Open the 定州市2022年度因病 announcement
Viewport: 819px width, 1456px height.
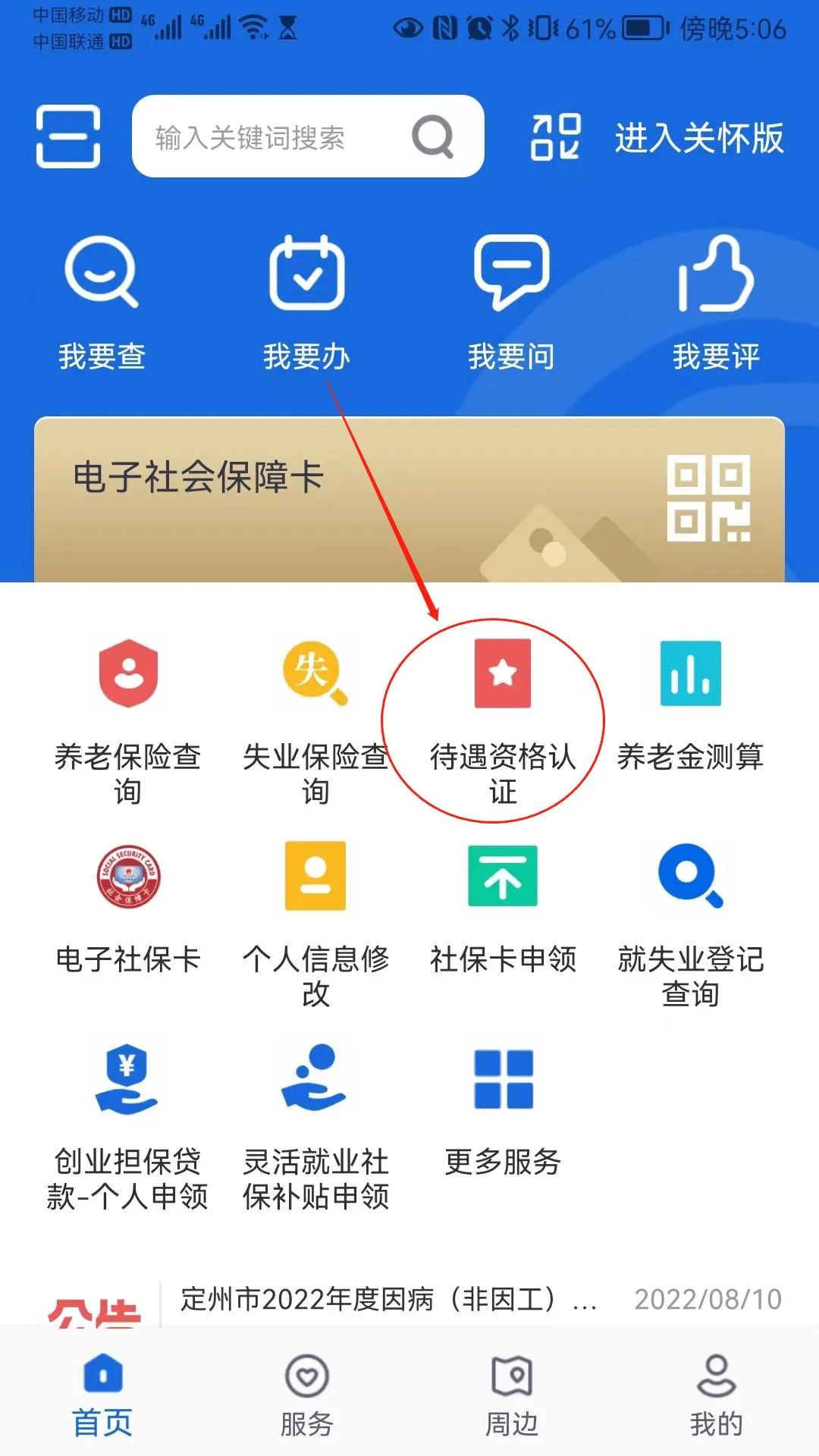387,1299
